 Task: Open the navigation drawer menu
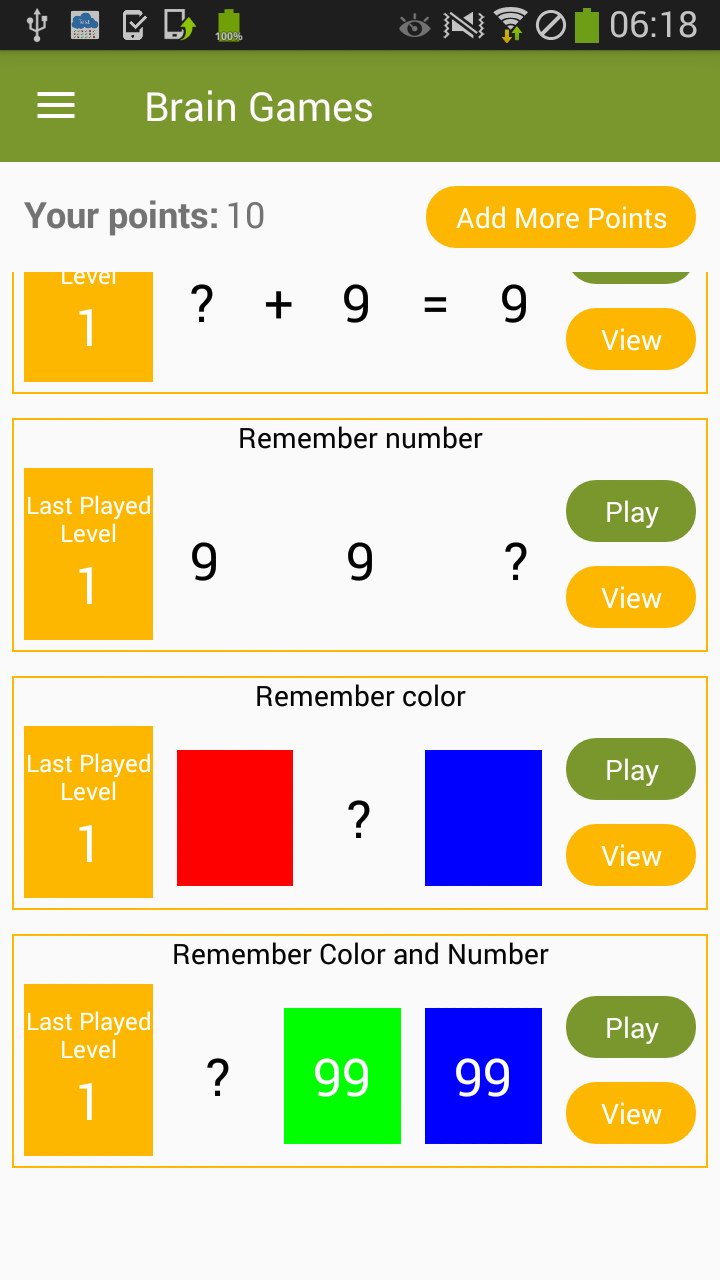point(55,106)
